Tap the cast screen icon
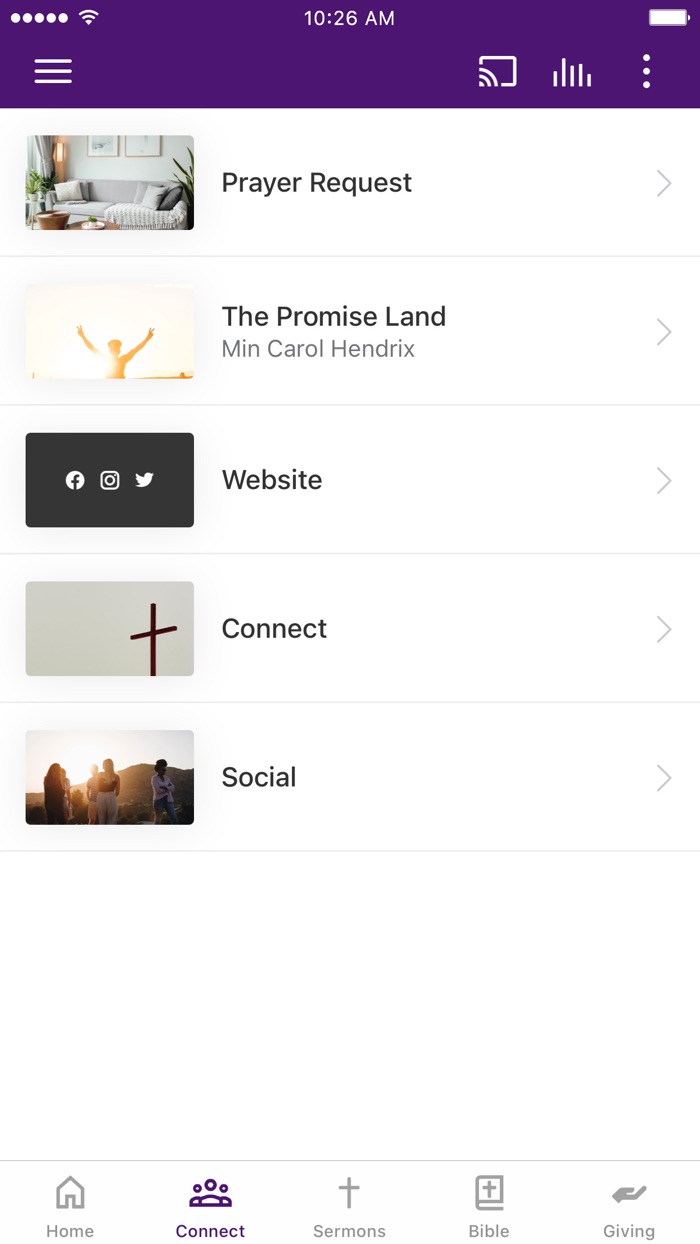700x1244 pixels. point(497,72)
